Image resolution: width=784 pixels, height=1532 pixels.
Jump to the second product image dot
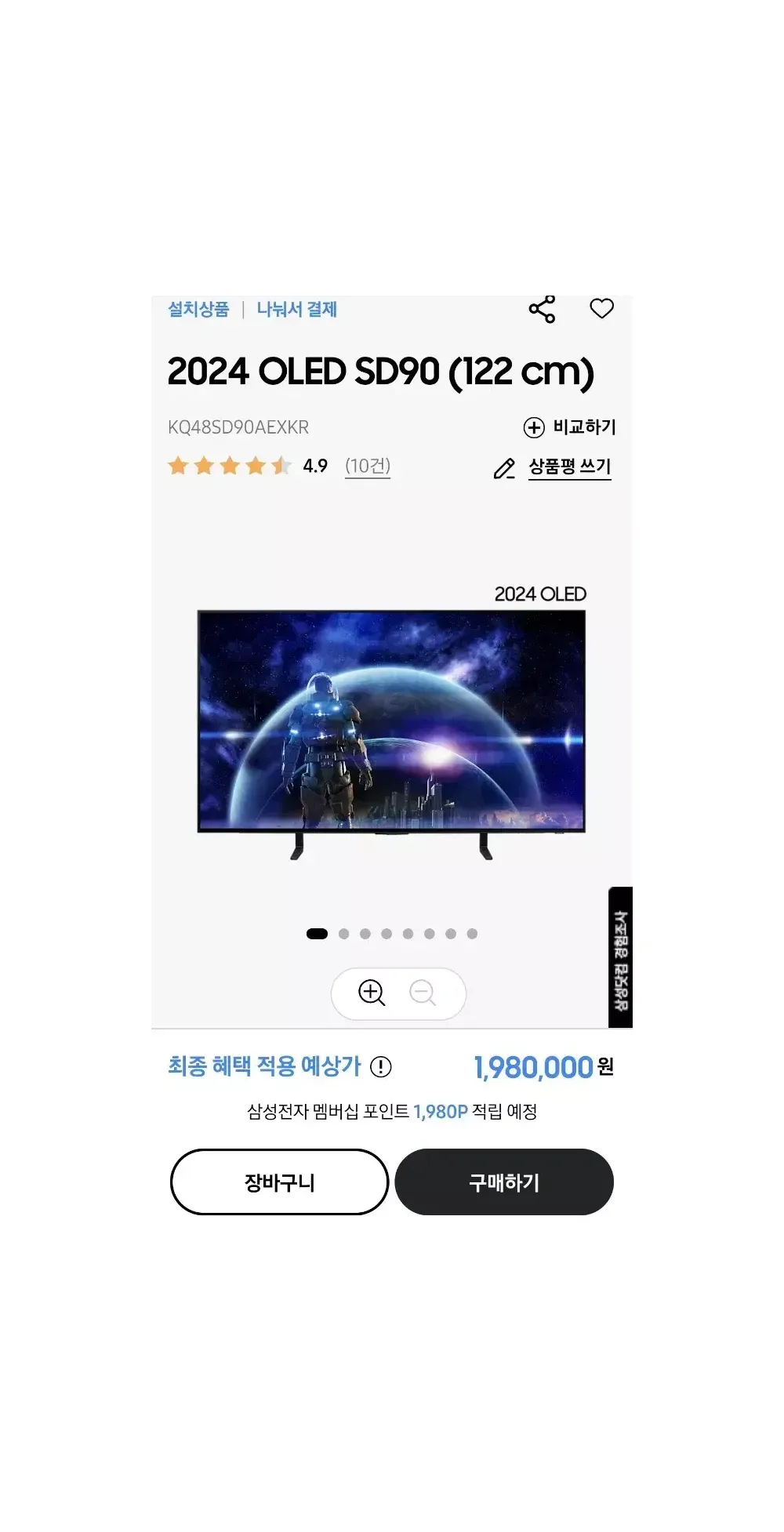pos(343,934)
